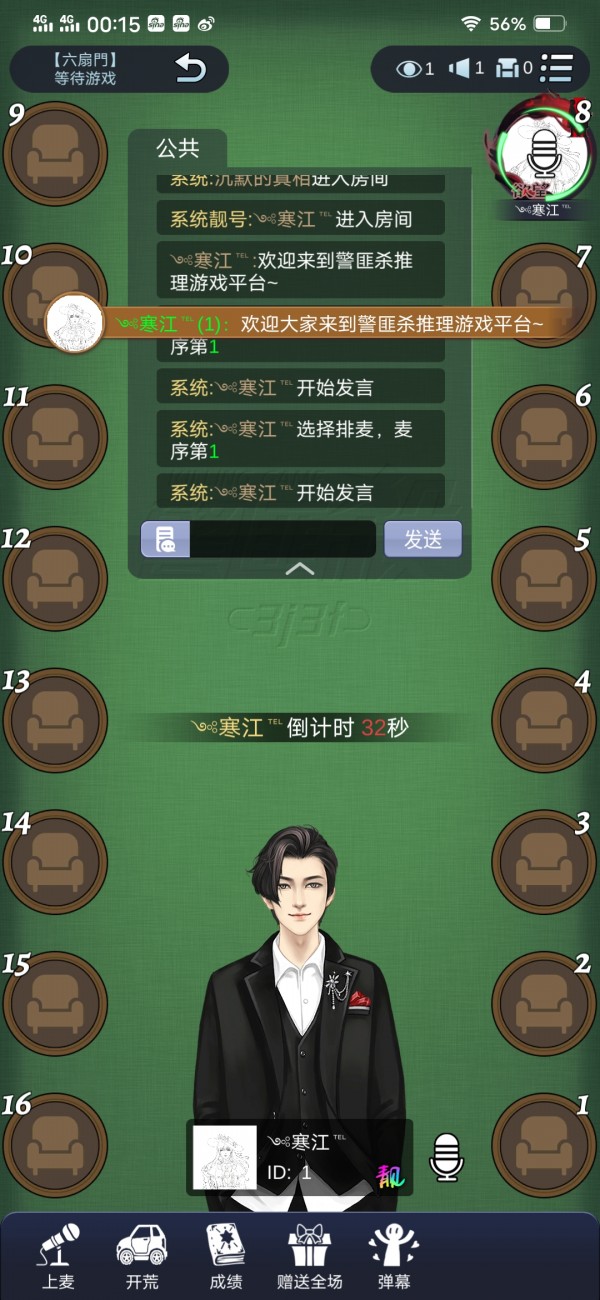Image resolution: width=600 pixels, height=1300 pixels.
Task: Check the spectators eye icon
Action: coord(415,68)
